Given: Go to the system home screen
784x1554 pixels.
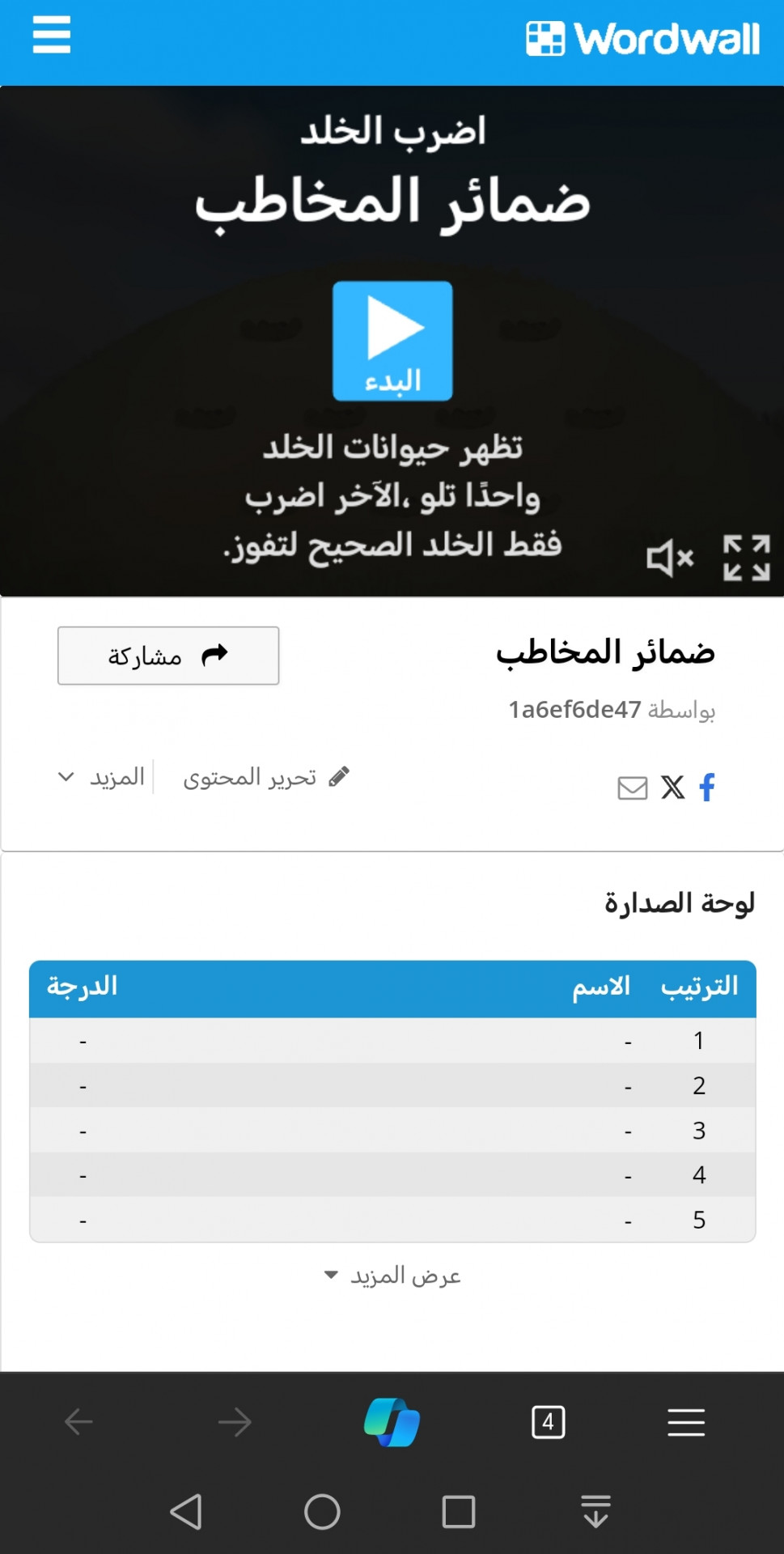Looking at the screenshot, I should pos(322,1511).
